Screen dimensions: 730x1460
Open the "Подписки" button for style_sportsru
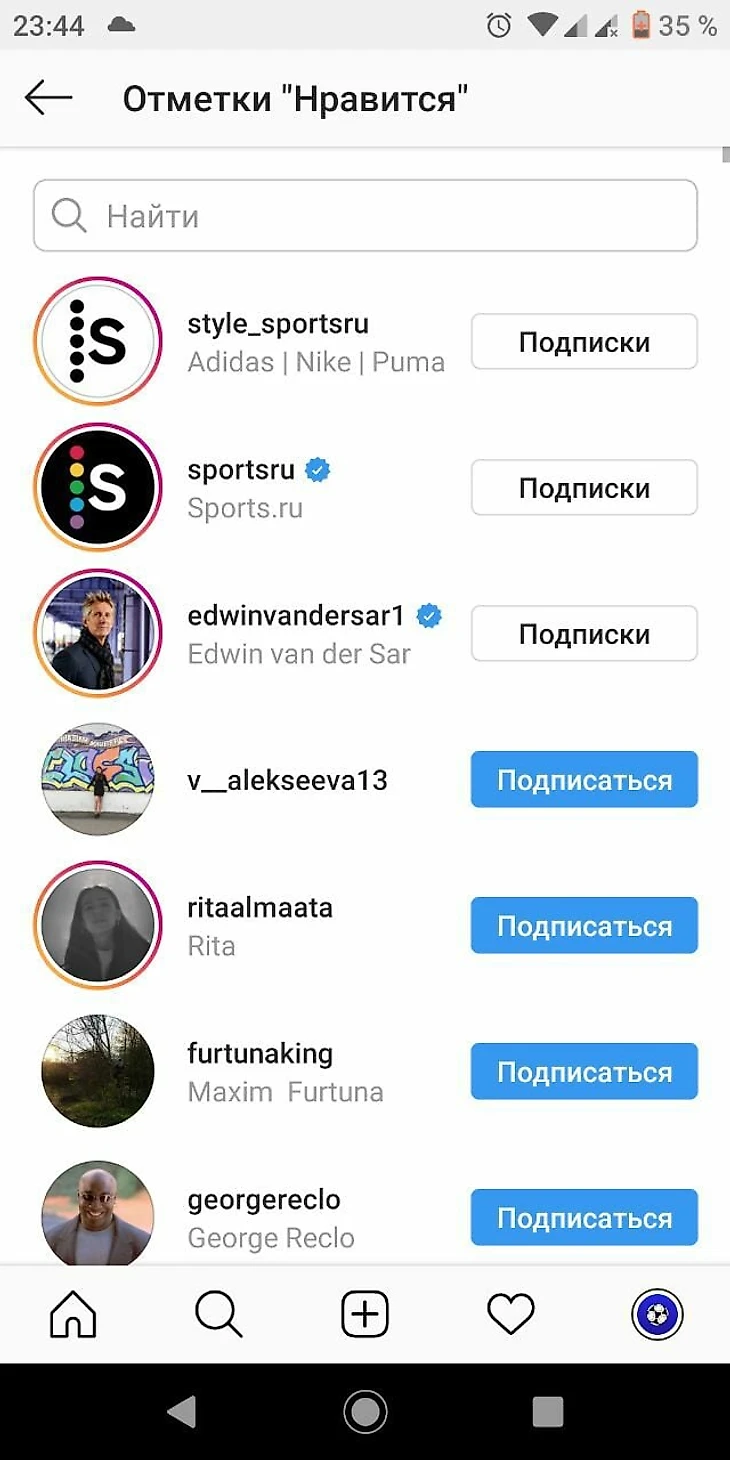click(584, 342)
